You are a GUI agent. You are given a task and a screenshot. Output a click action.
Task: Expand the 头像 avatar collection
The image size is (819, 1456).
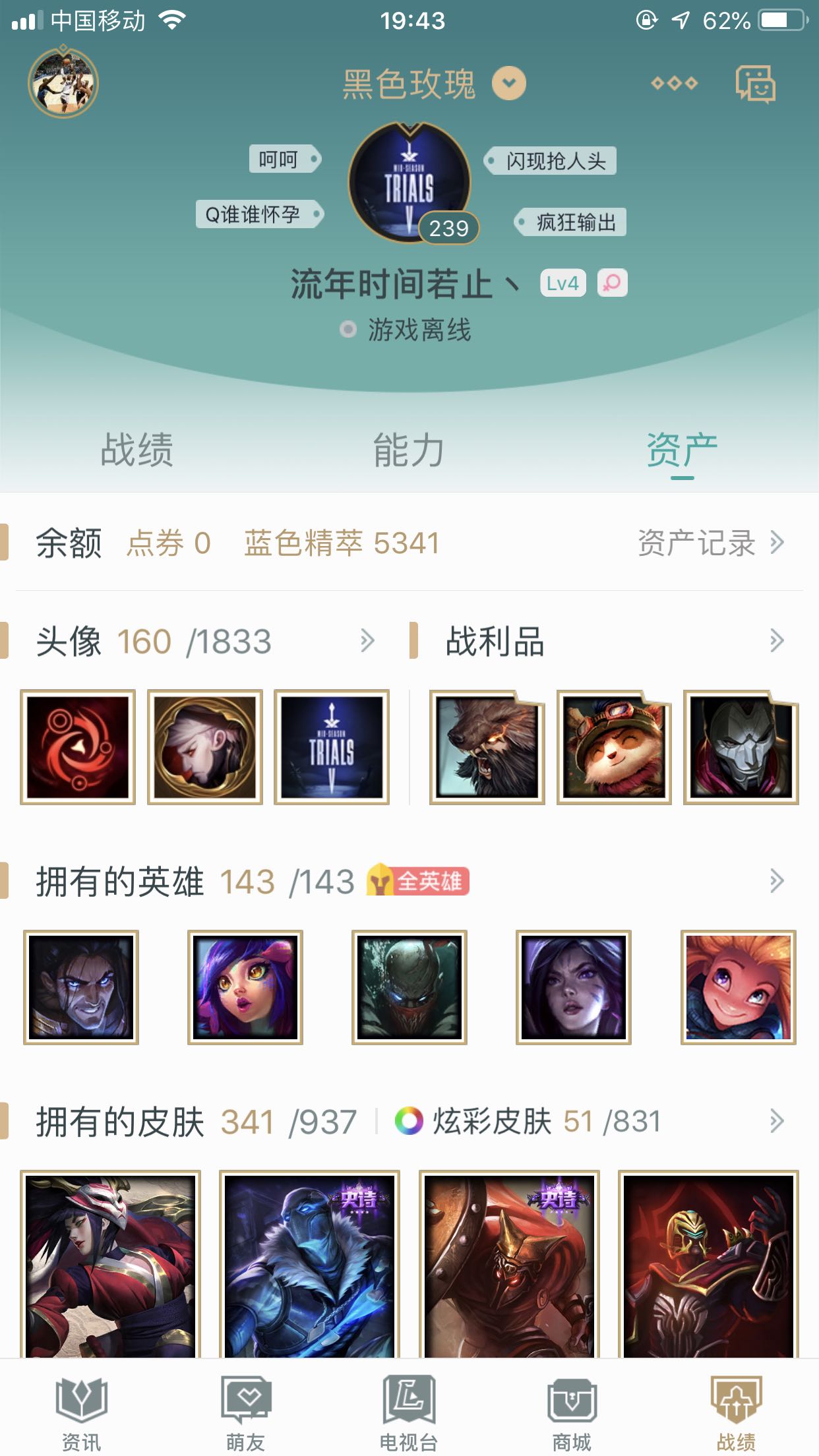[367, 641]
